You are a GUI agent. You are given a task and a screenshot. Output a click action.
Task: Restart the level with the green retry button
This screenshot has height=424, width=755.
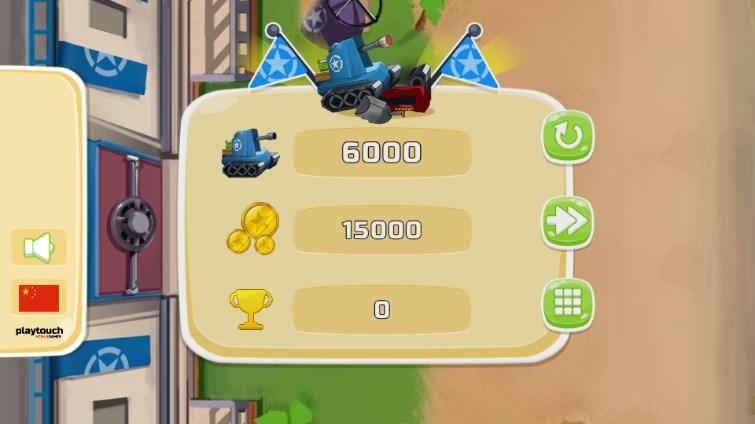(x=567, y=137)
